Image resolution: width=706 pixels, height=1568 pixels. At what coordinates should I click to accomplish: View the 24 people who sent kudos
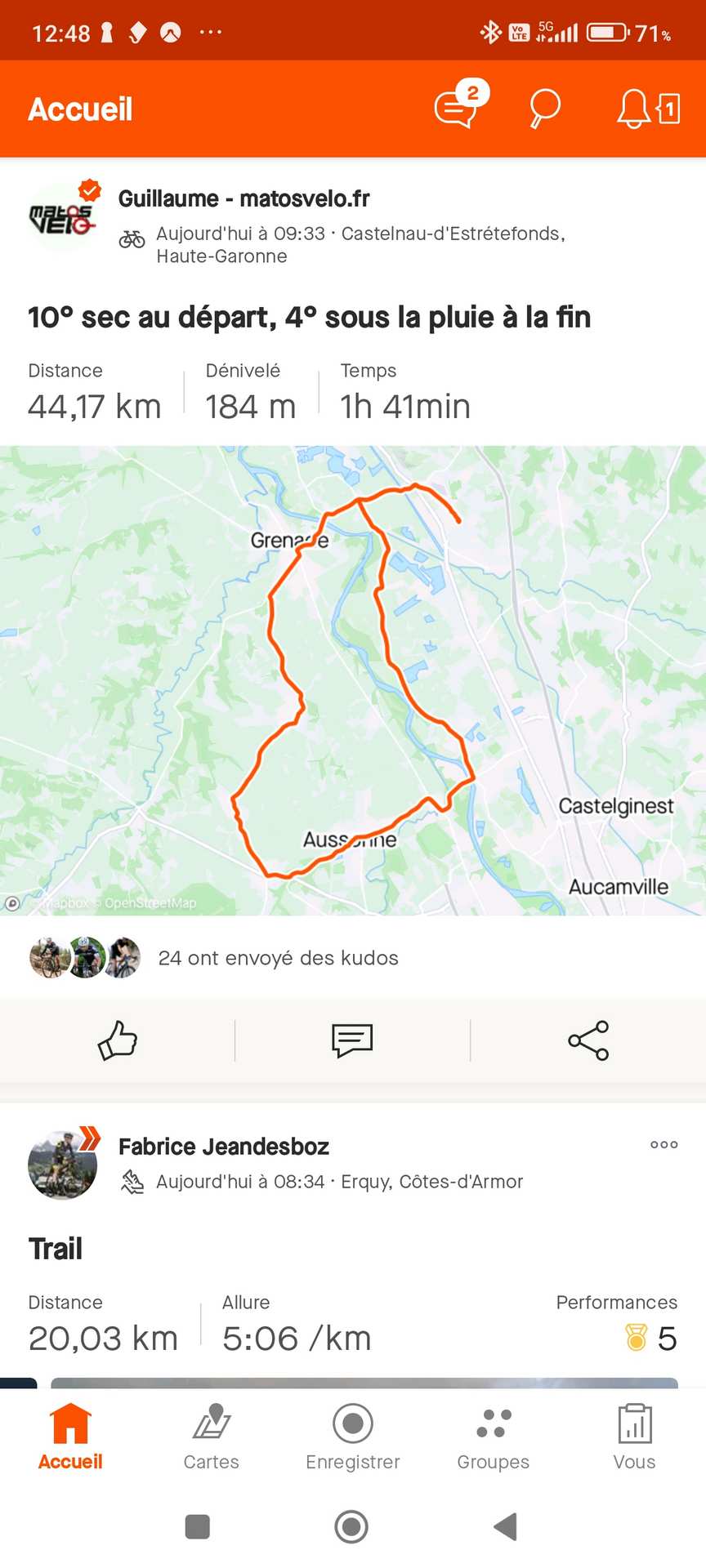[278, 958]
